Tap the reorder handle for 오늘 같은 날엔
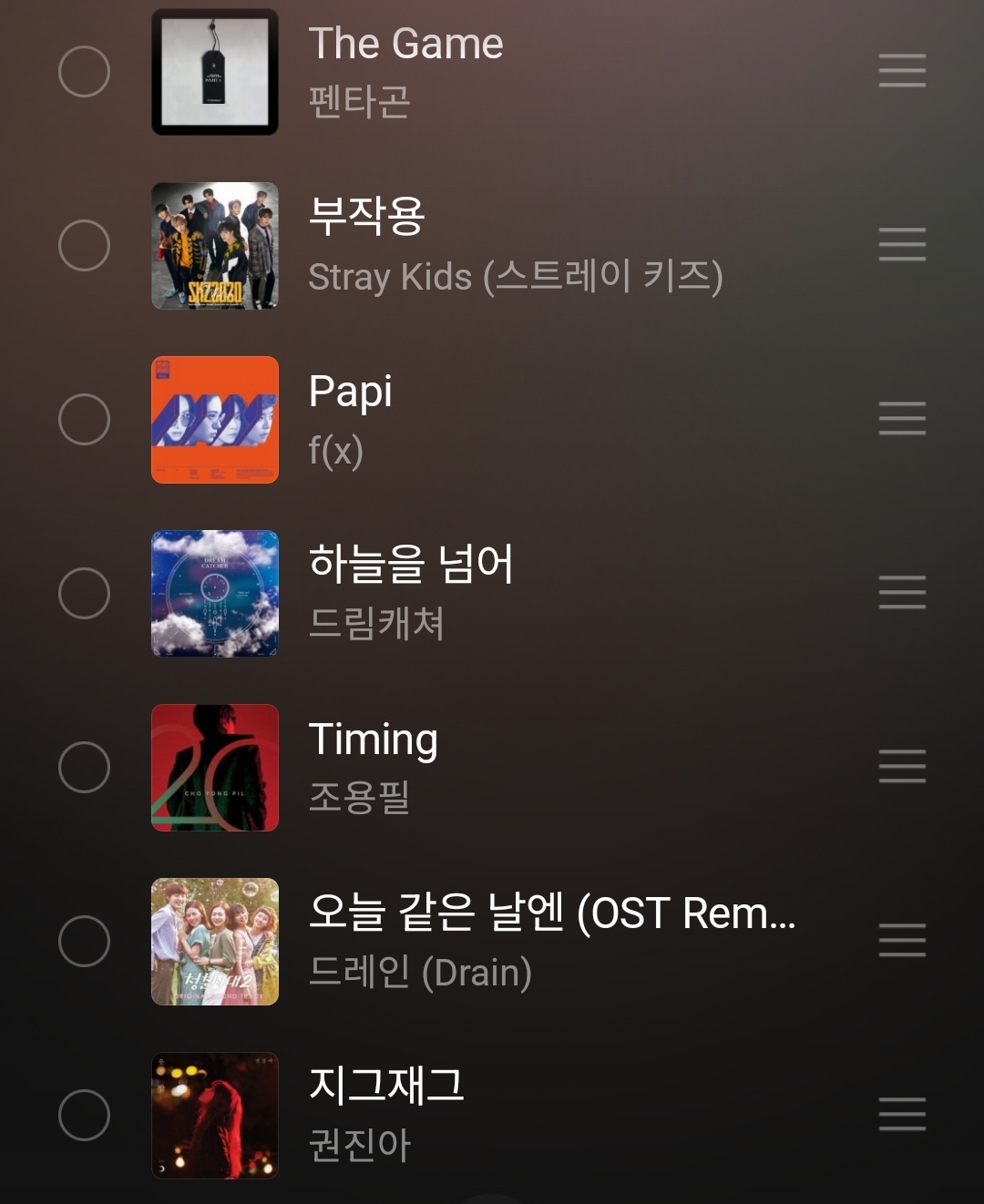 click(902, 941)
